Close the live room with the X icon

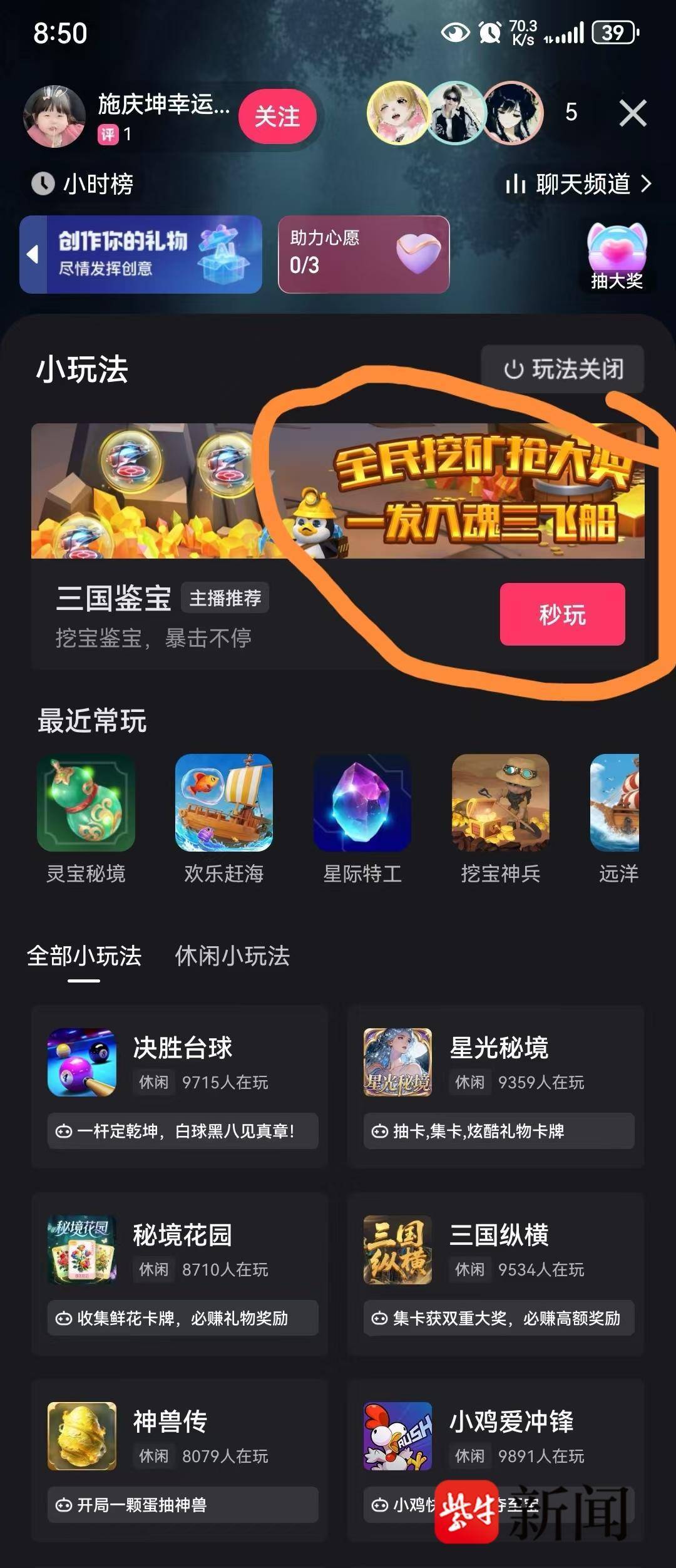[632, 113]
